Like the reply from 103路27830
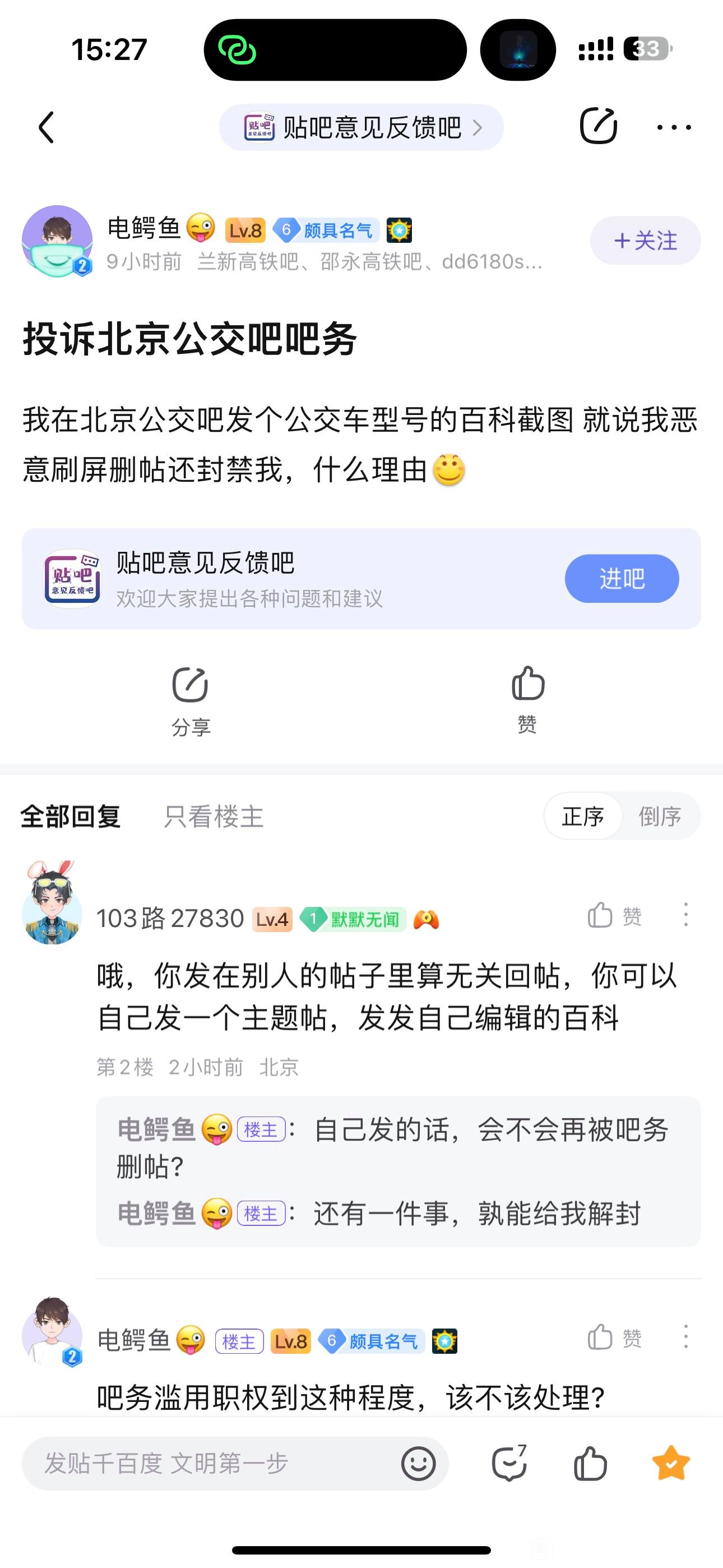This screenshot has width=723, height=1568. [x=614, y=915]
